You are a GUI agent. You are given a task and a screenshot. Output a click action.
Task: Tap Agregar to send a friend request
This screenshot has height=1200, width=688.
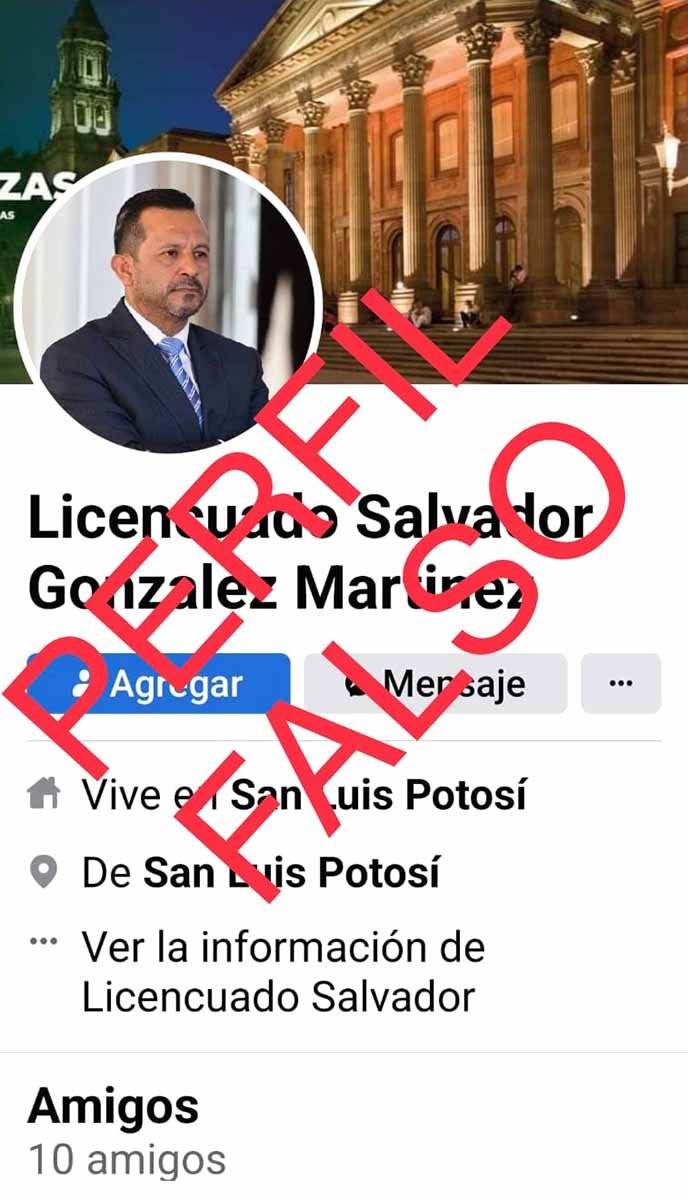158,684
